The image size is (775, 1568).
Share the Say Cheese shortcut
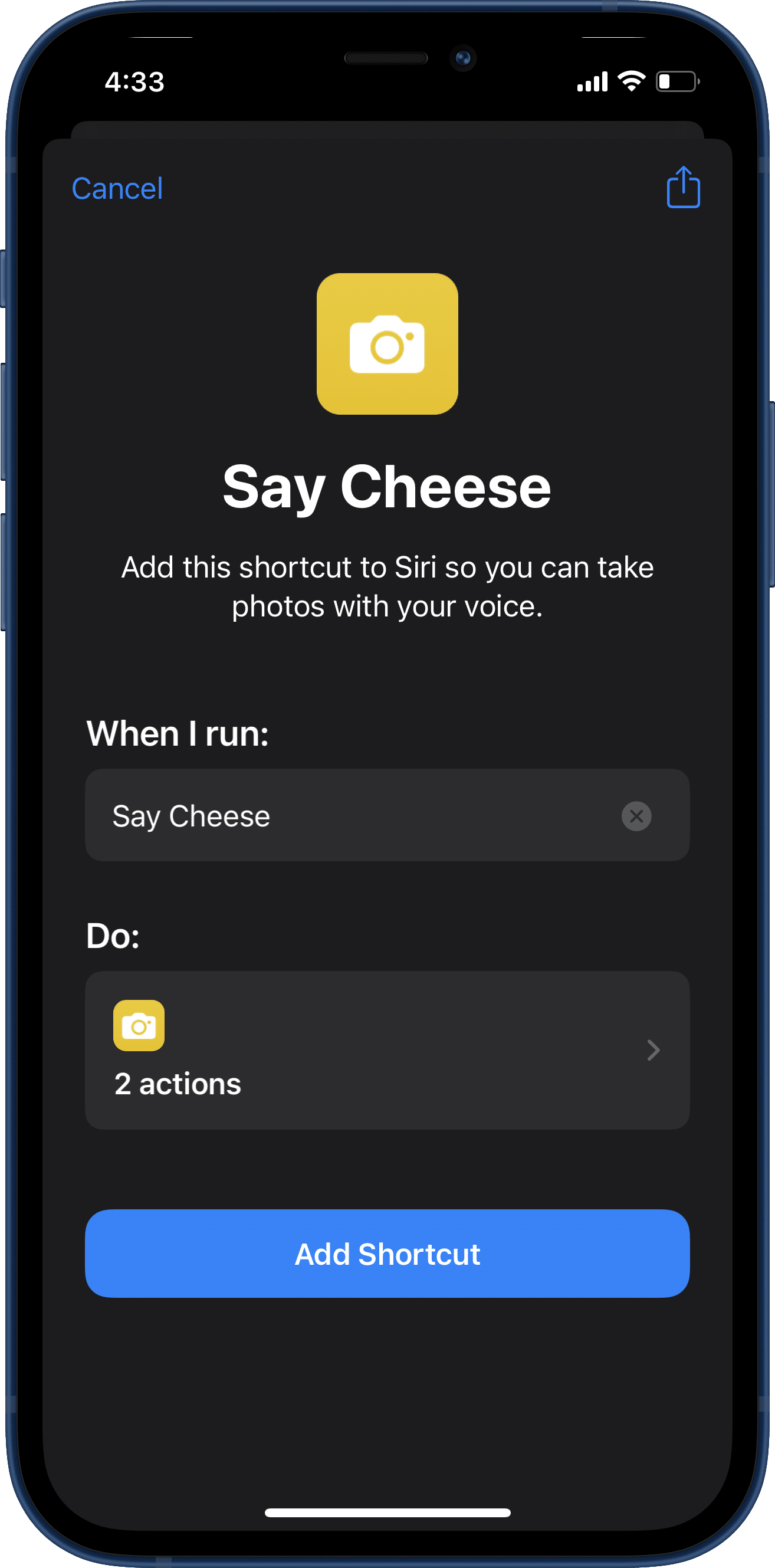click(683, 188)
